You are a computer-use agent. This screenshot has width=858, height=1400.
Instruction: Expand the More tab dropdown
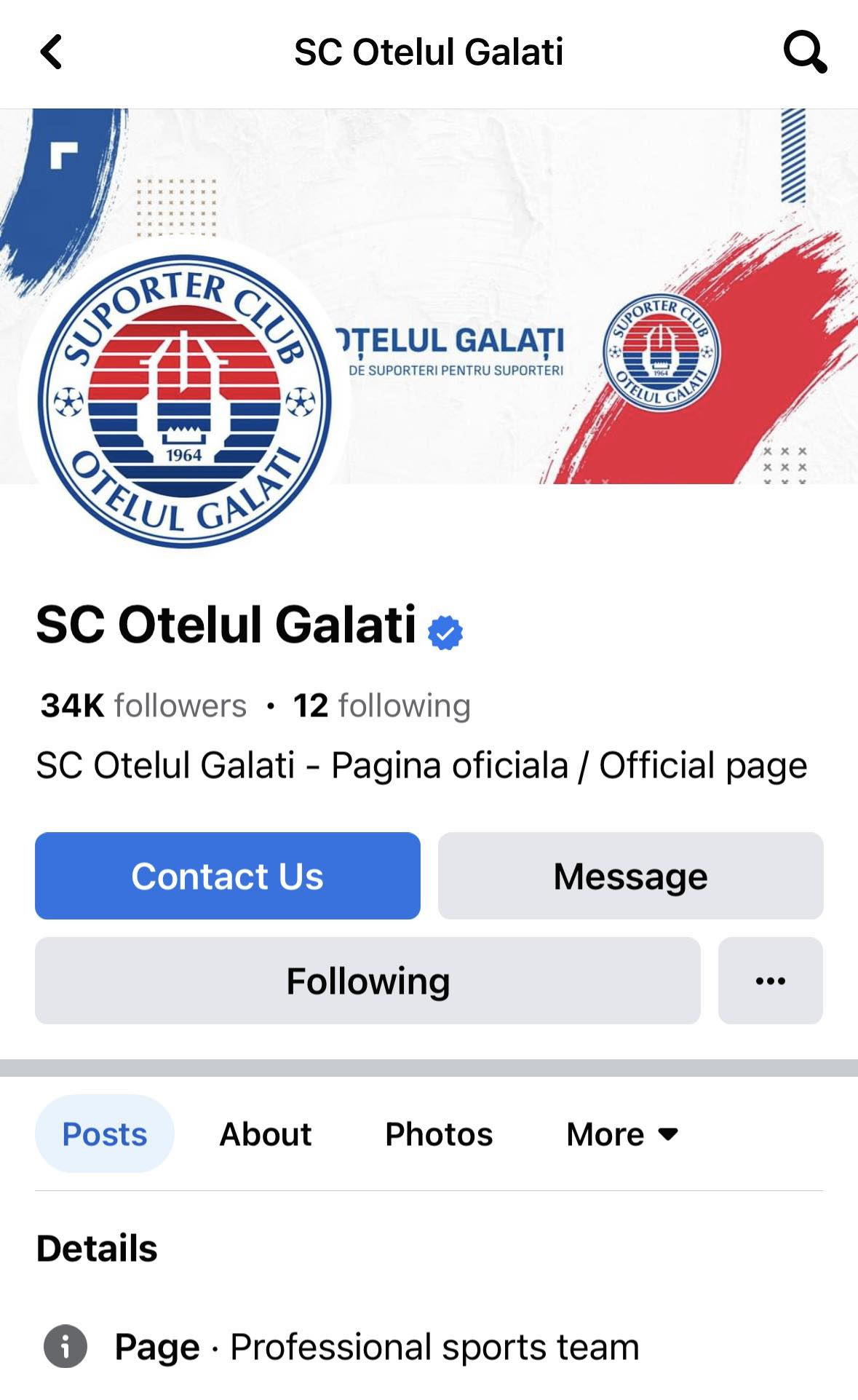point(622,1134)
